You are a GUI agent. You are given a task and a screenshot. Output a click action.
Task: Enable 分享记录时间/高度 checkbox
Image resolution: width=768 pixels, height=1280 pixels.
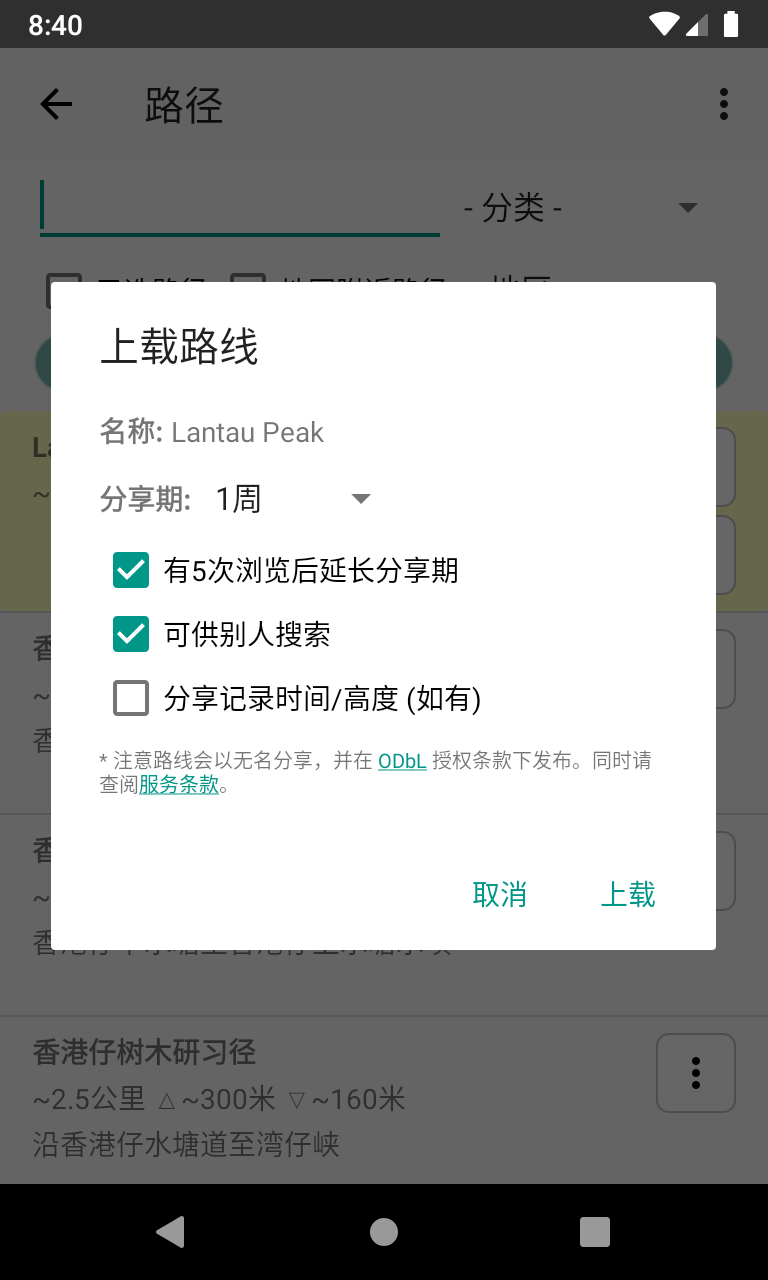[x=131, y=698]
